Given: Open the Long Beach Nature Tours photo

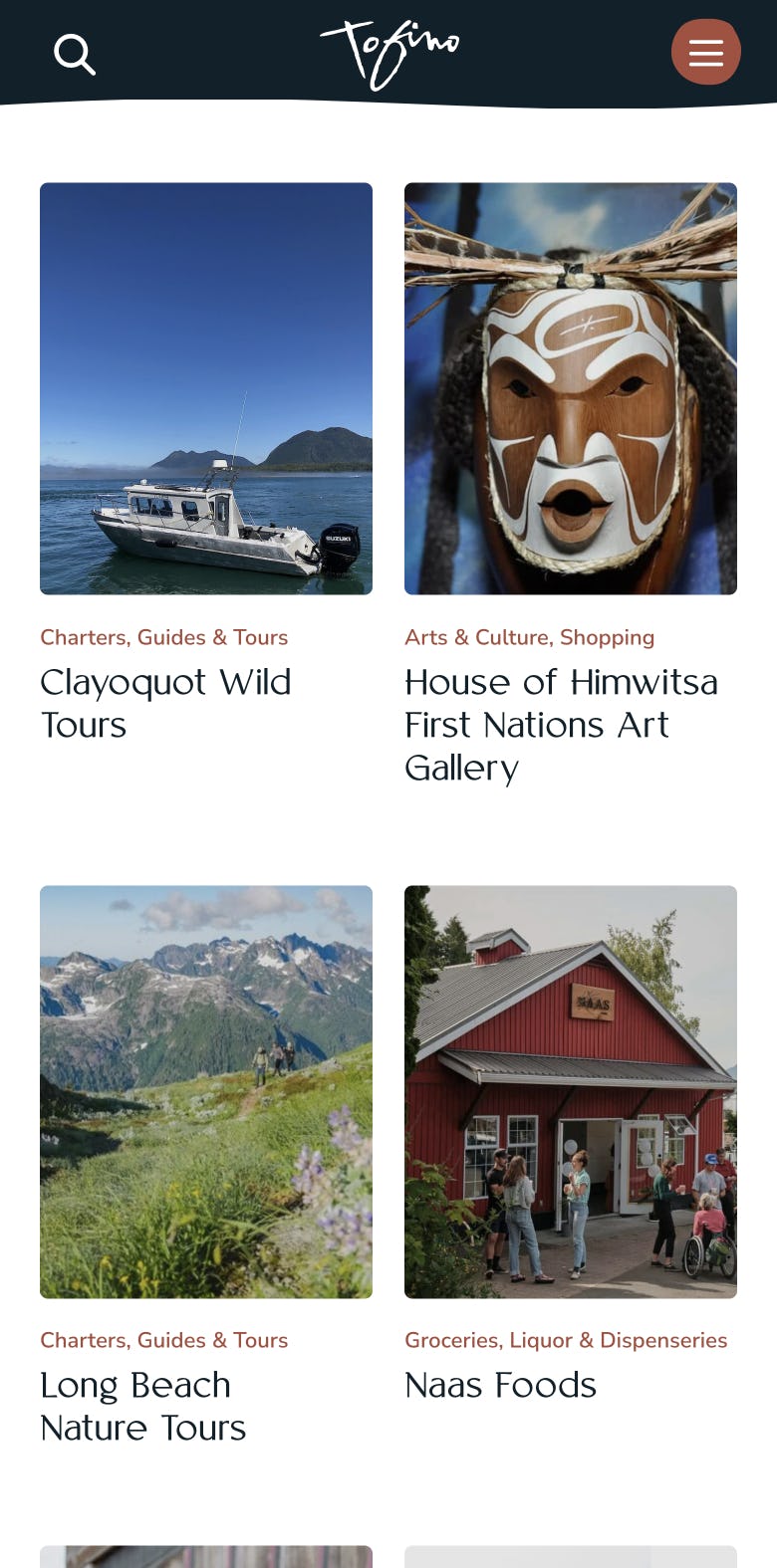Looking at the screenshot, I should [206, 1091].
